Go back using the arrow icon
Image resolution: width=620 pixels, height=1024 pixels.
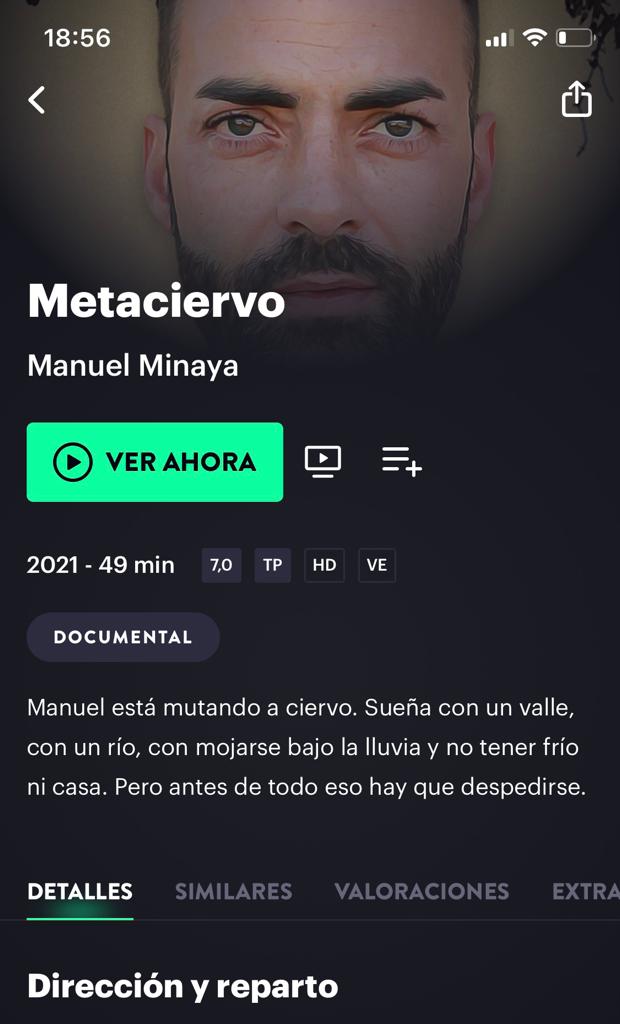click(37, 100)
